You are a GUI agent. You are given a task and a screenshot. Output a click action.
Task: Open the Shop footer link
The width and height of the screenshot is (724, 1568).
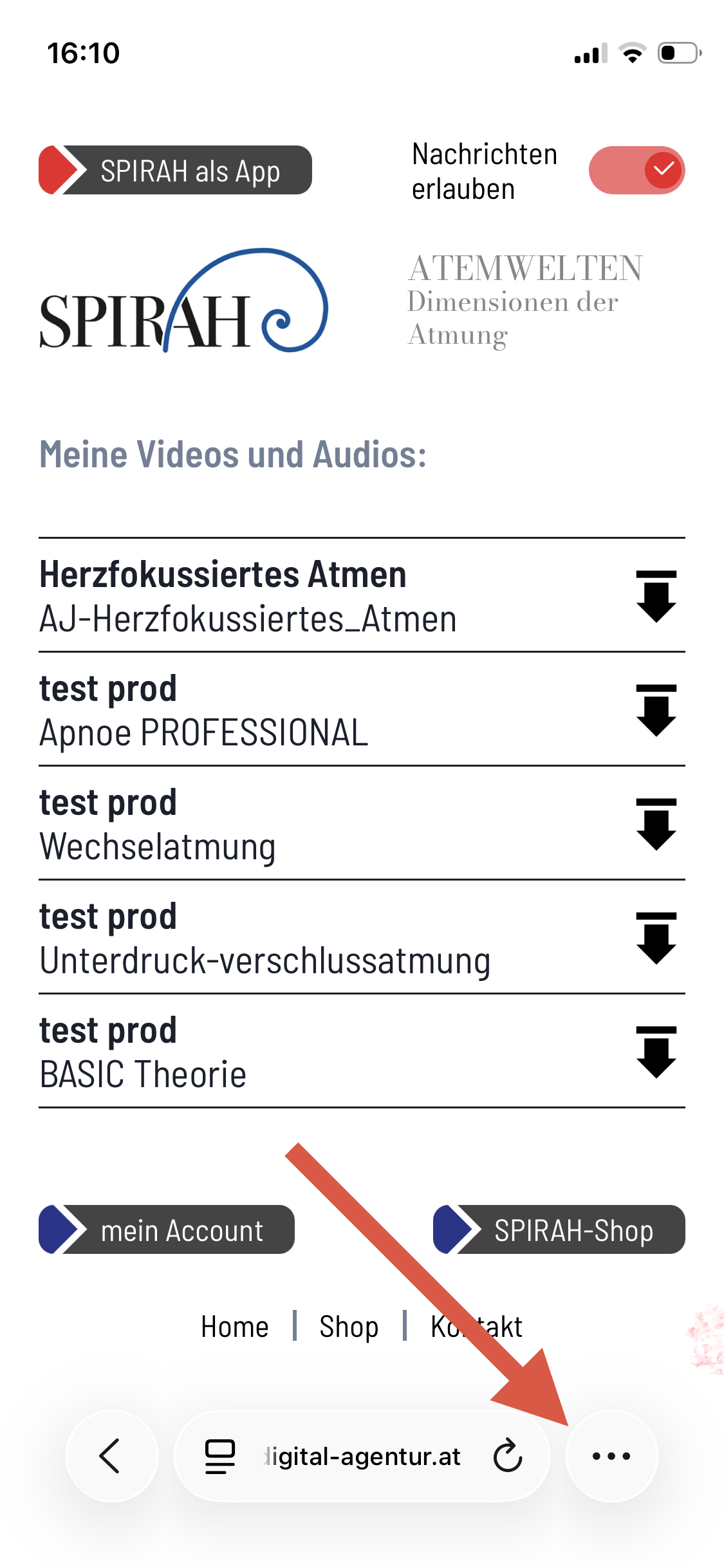pyautogui.click(x=349, y=1327)
